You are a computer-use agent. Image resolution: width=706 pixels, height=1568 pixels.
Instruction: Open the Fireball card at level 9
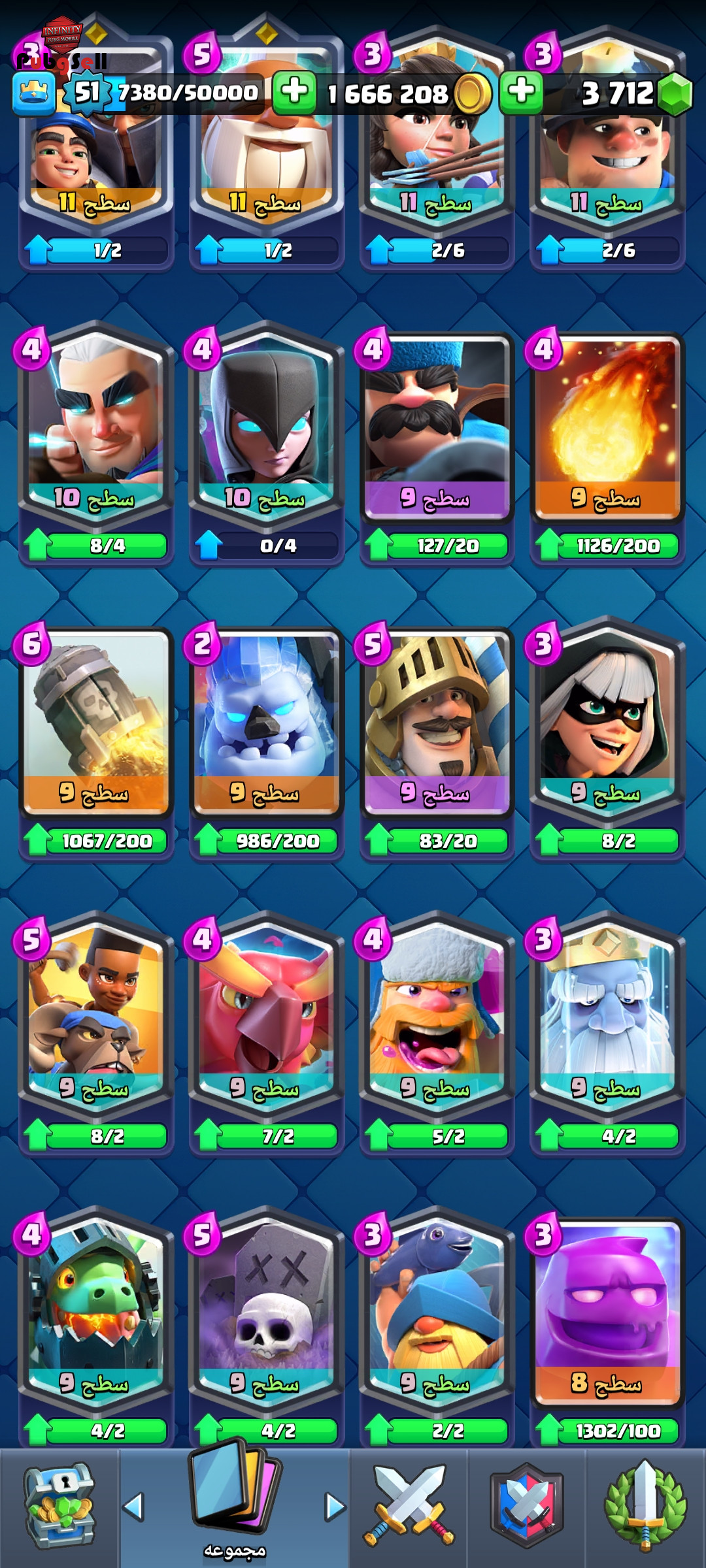pos(607,448)
